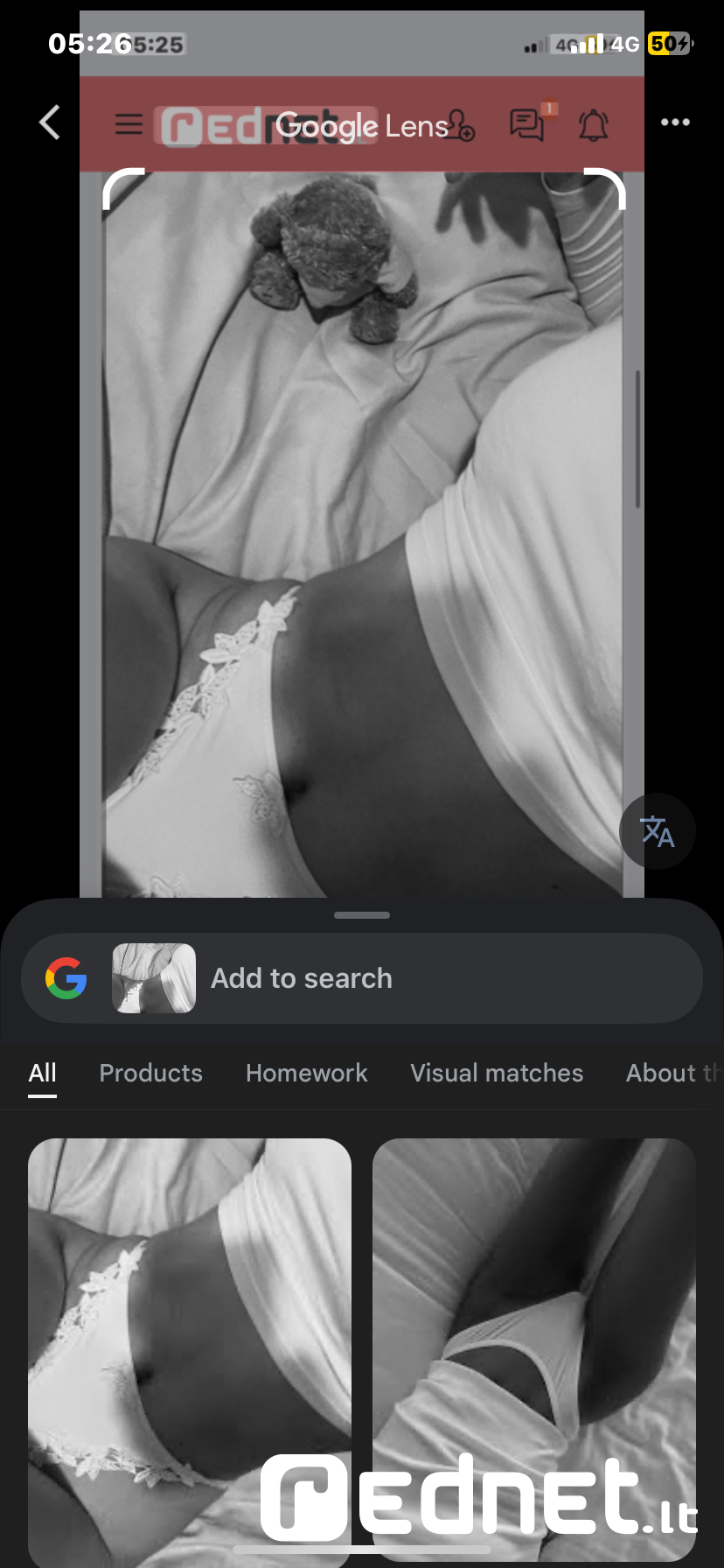The image size is (724, 1568).
Task: Switch to the Visual matches tab
Action: (497, 1074)
